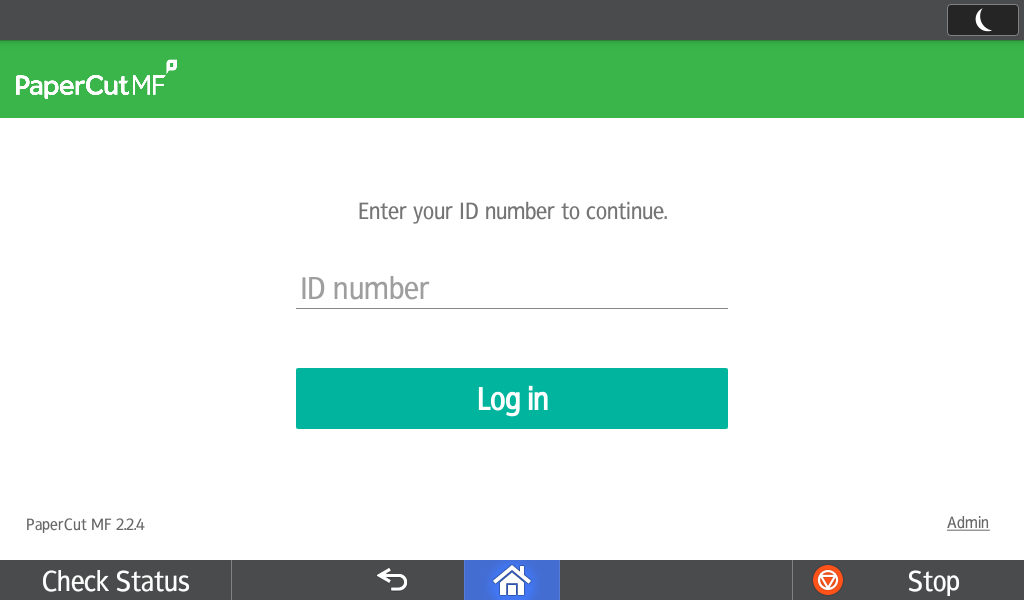
Task: Go to the home screen
Action: (x=511, y=580)
